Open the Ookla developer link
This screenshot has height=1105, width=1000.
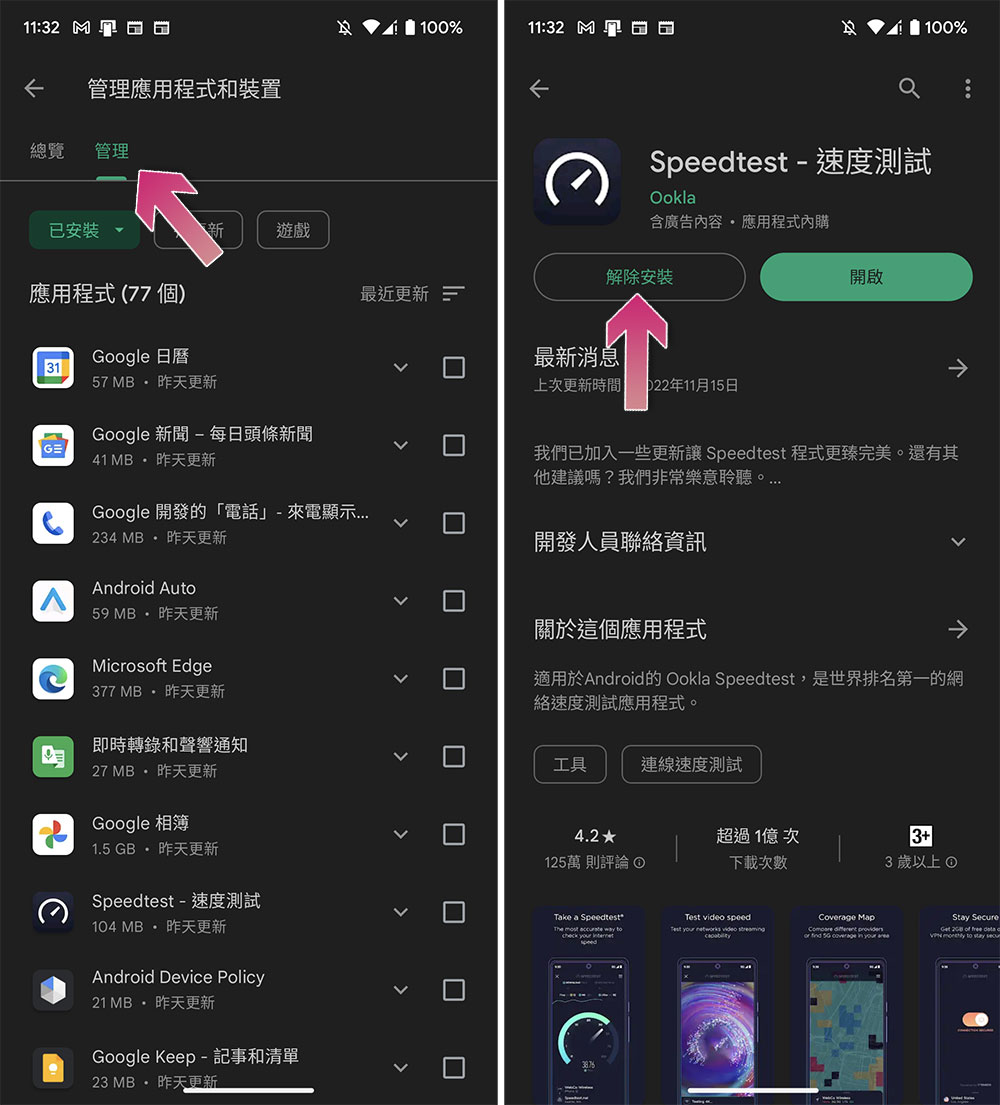(672, 198)
